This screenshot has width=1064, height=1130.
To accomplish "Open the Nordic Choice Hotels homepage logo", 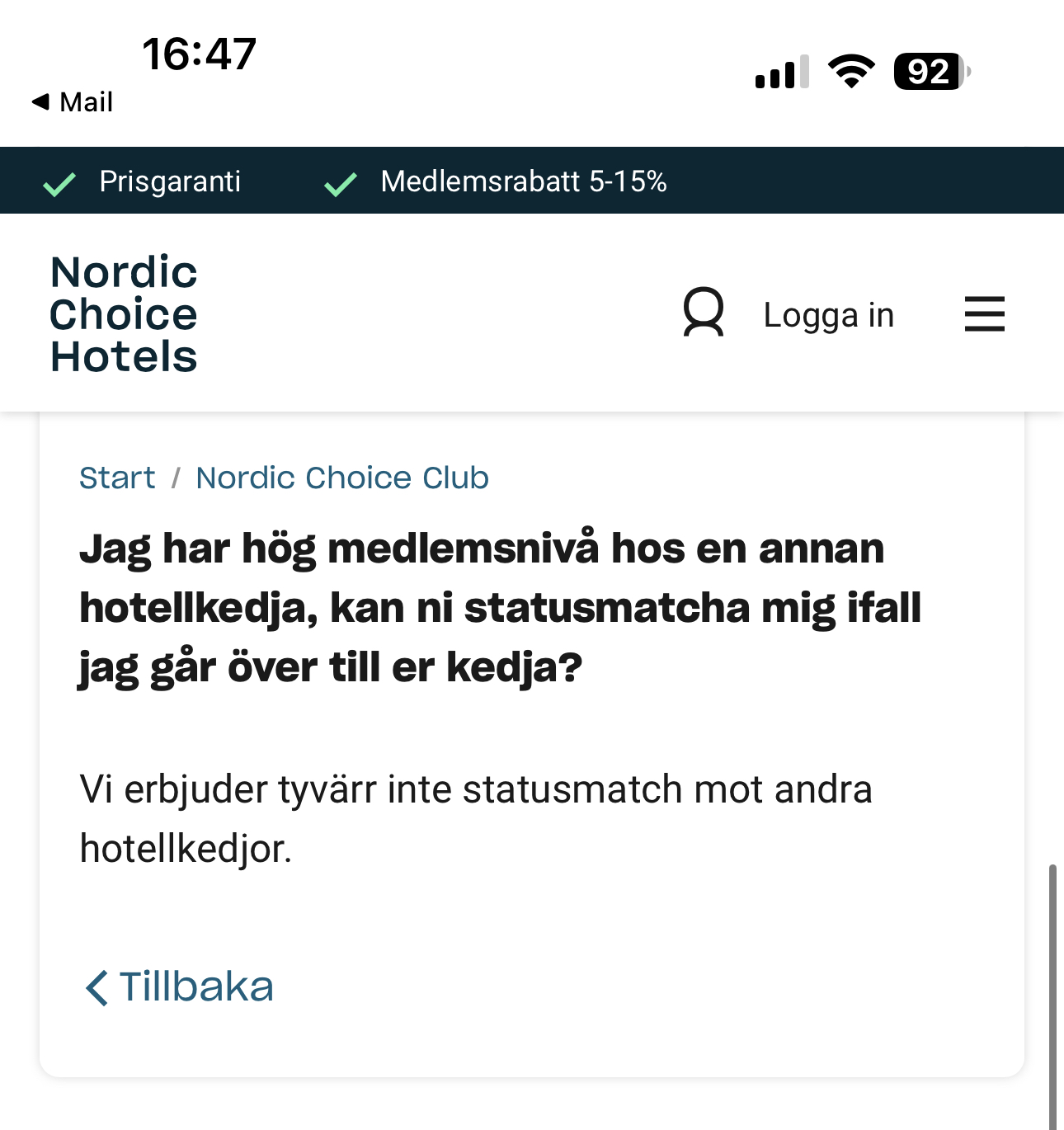I will (124, 314).
